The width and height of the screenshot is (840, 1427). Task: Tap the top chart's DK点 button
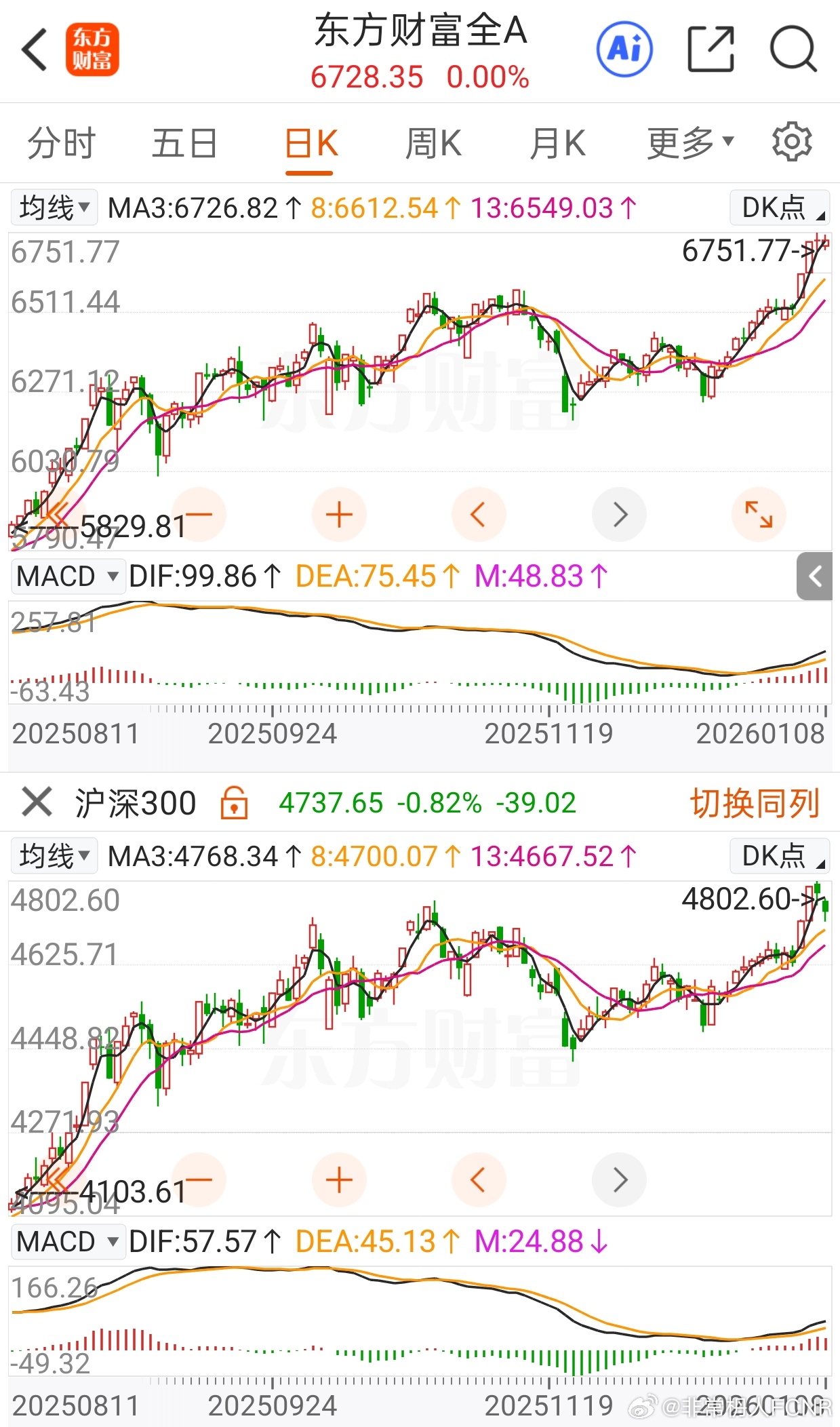click(x=780, y=208)
